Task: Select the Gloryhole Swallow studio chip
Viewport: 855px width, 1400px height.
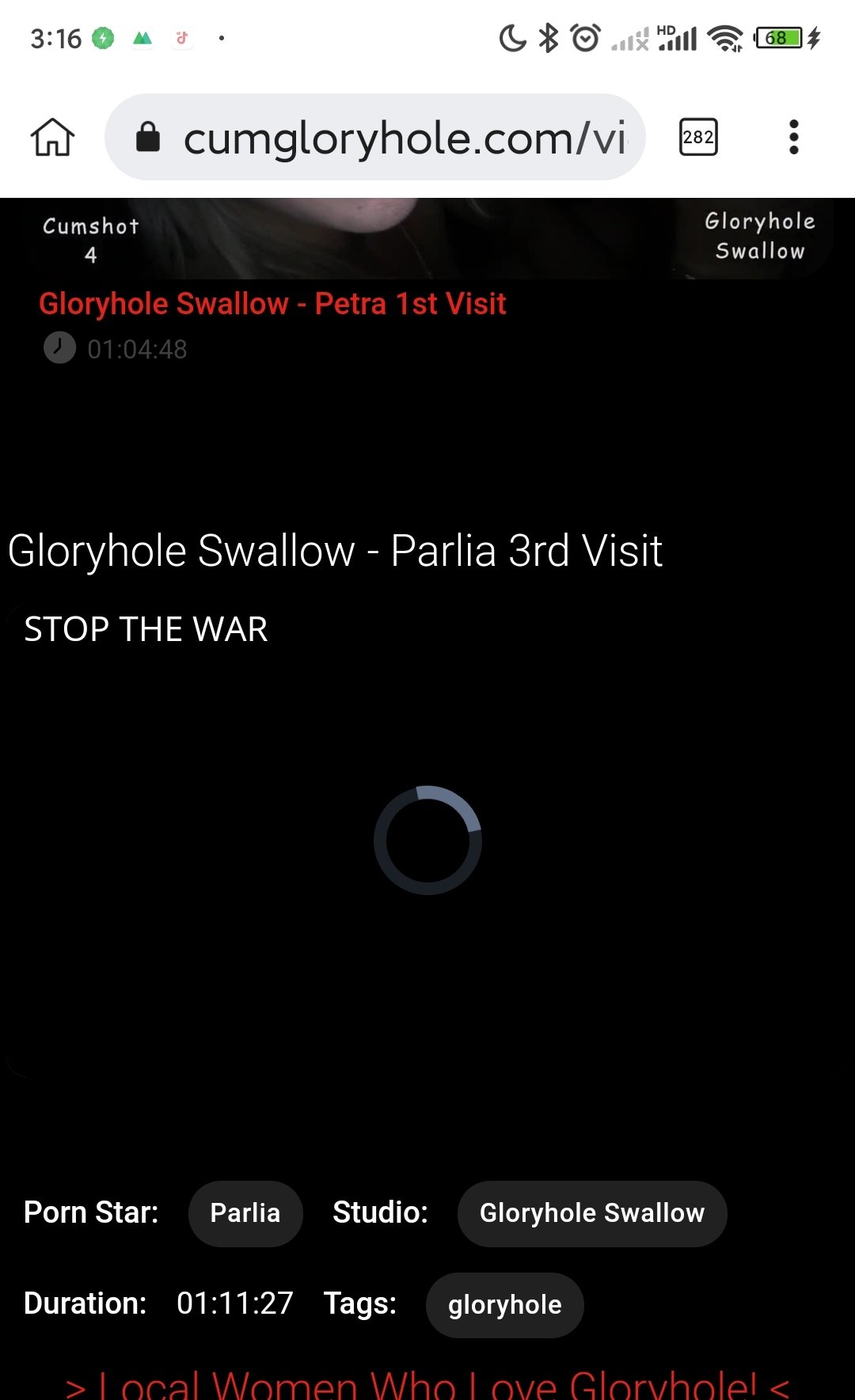Action: (x=592, y=1212)
